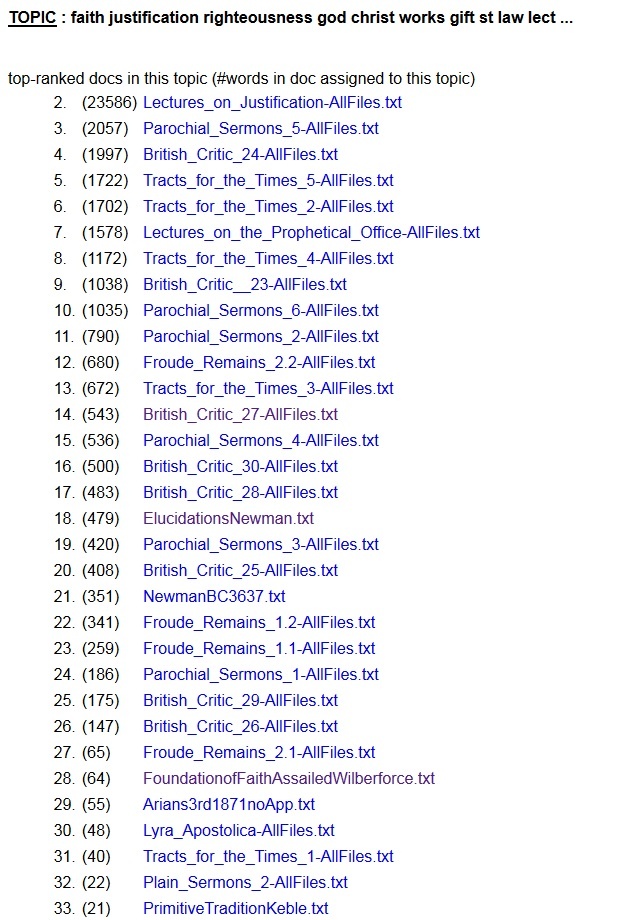Tap the underlined TOPIC link
This screenshot has height=920, width=628.
point(32,18)
